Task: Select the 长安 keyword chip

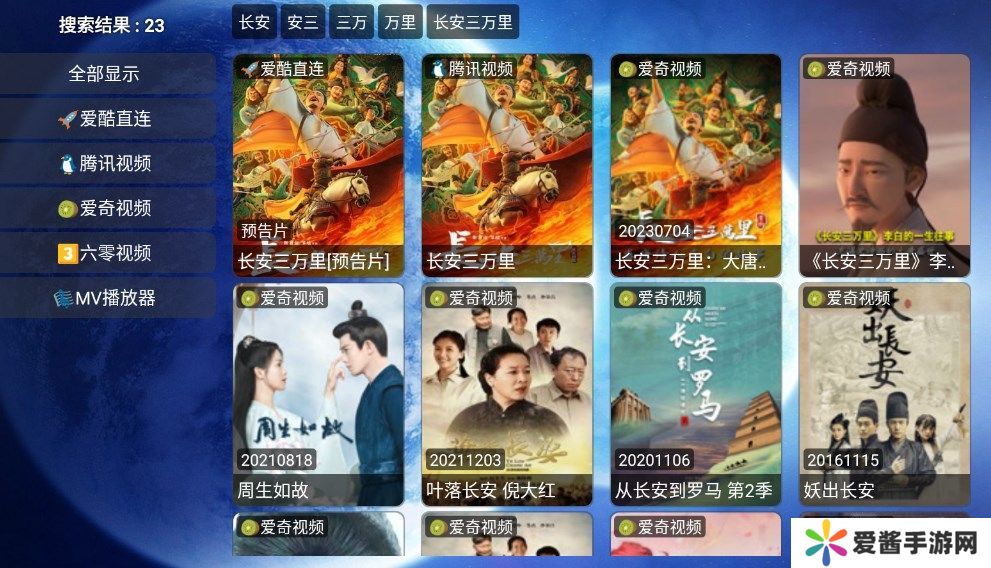Action: pyautogui.click(x=255, y=22)
